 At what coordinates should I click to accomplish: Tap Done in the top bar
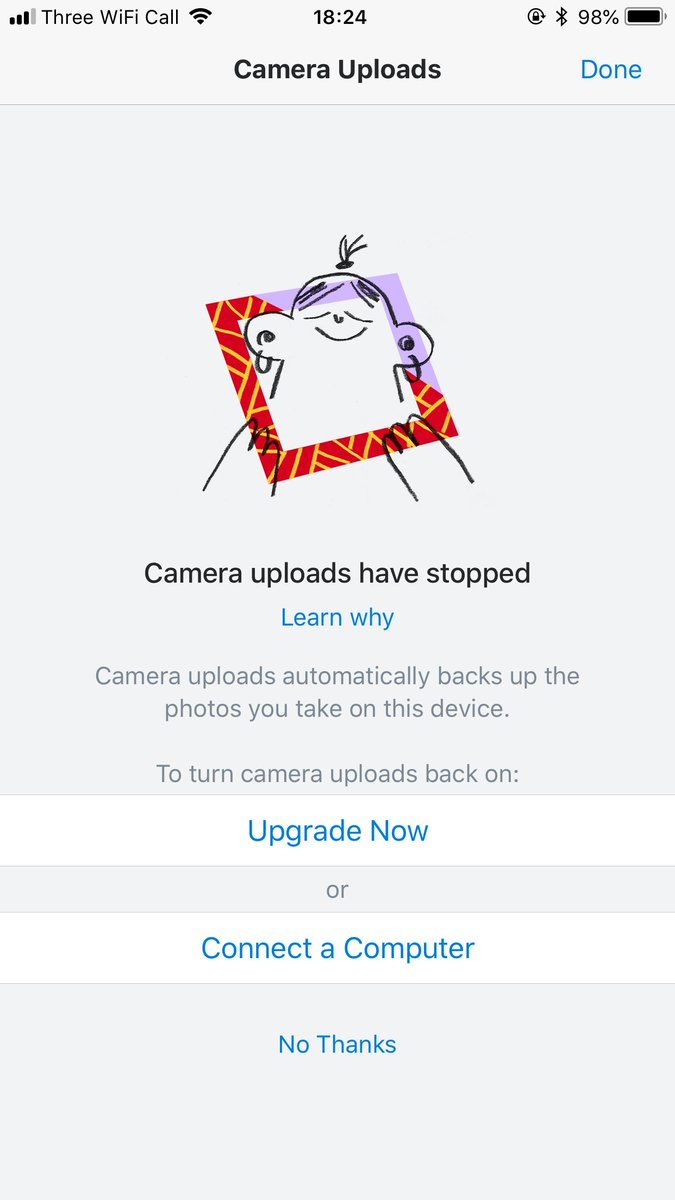point(610,70)
